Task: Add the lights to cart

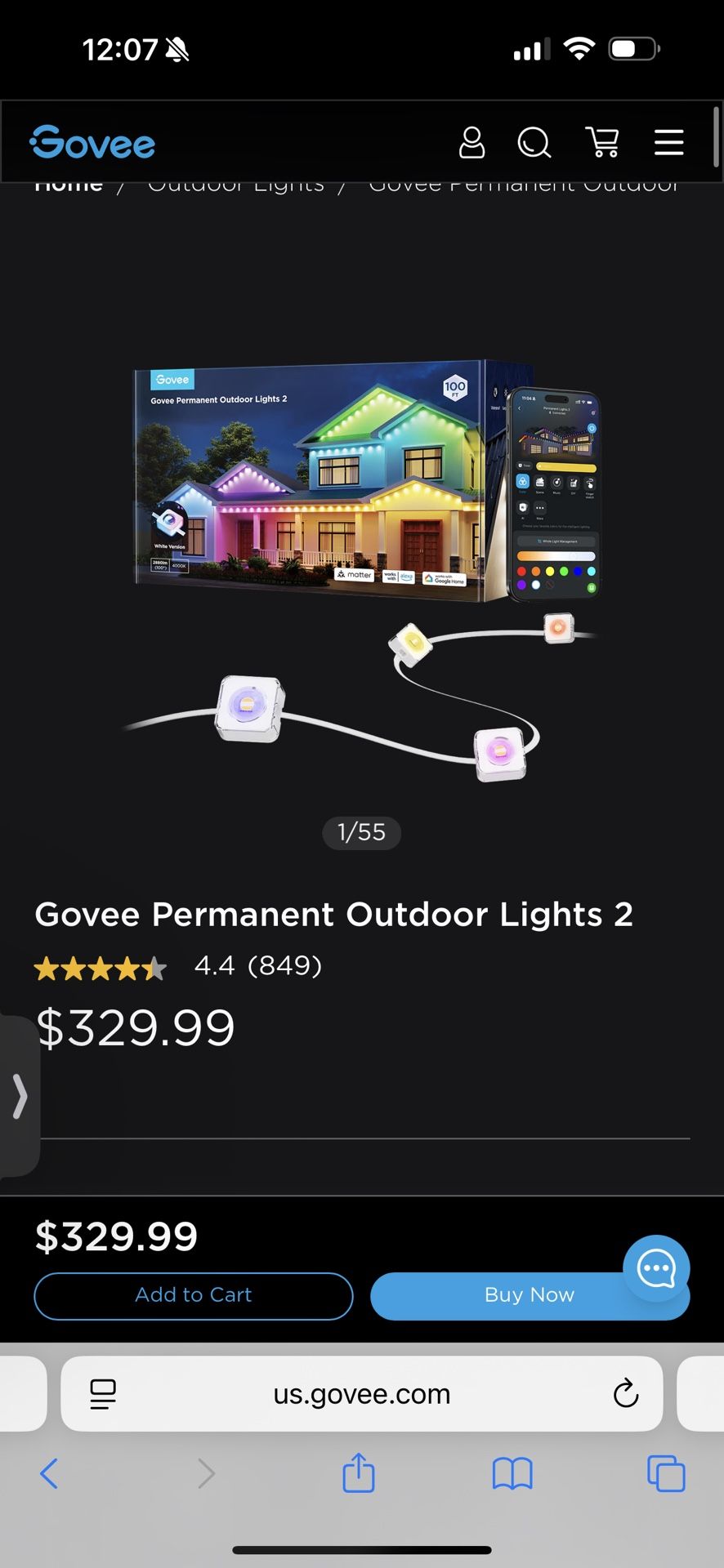Action: (x=194, y=1295)
